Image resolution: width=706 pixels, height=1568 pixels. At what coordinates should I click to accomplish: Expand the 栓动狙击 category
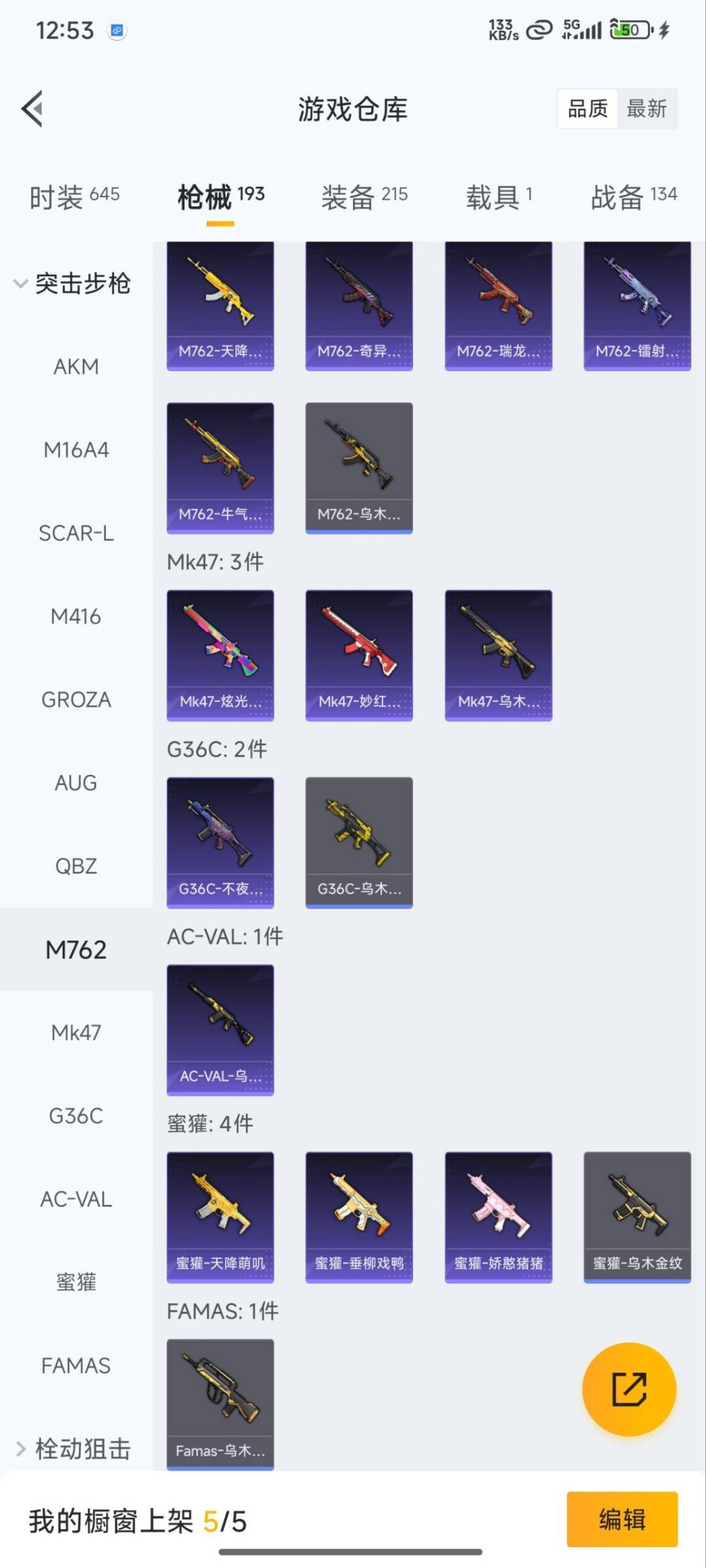tap(73, 1448)
